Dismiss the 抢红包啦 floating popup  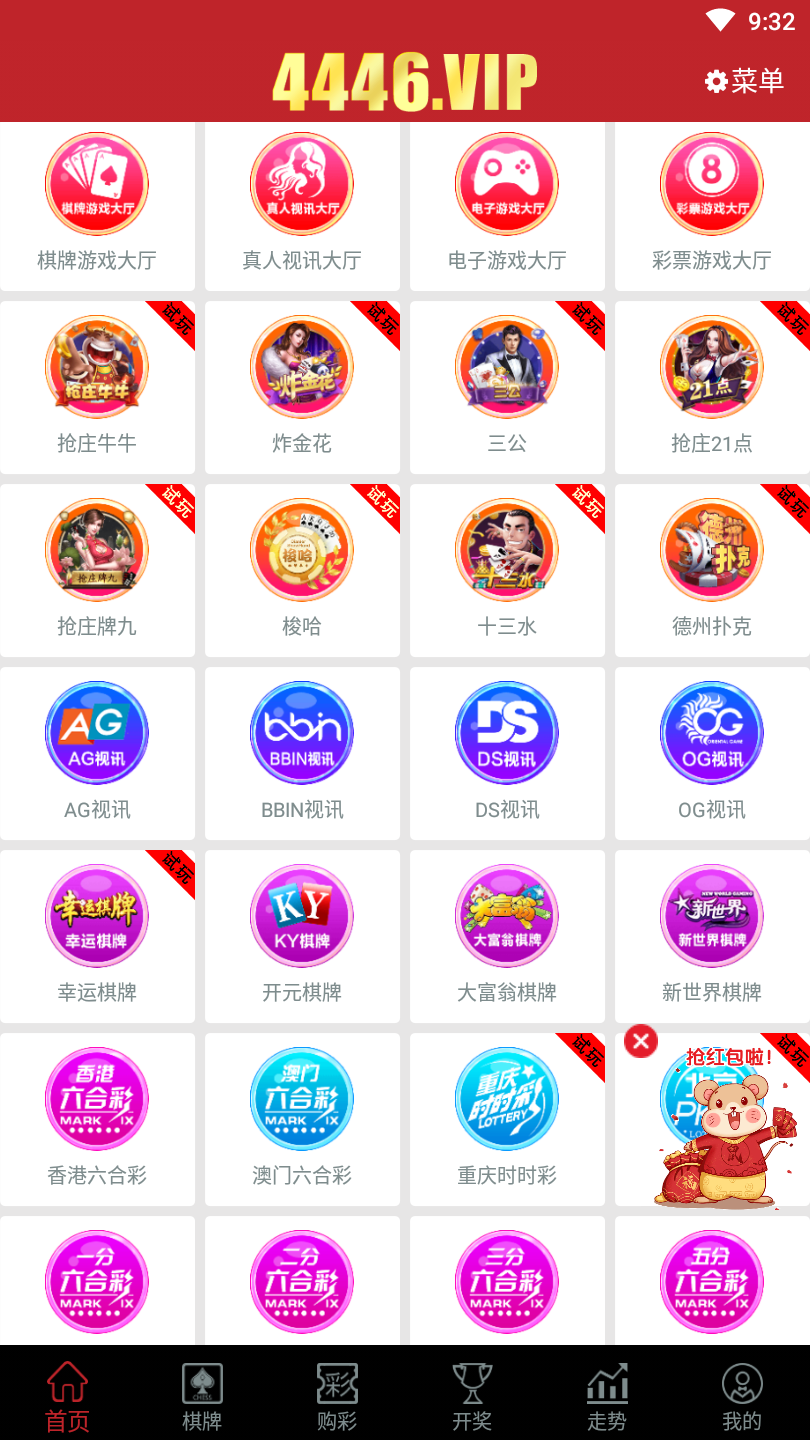tap(641, 1042)
